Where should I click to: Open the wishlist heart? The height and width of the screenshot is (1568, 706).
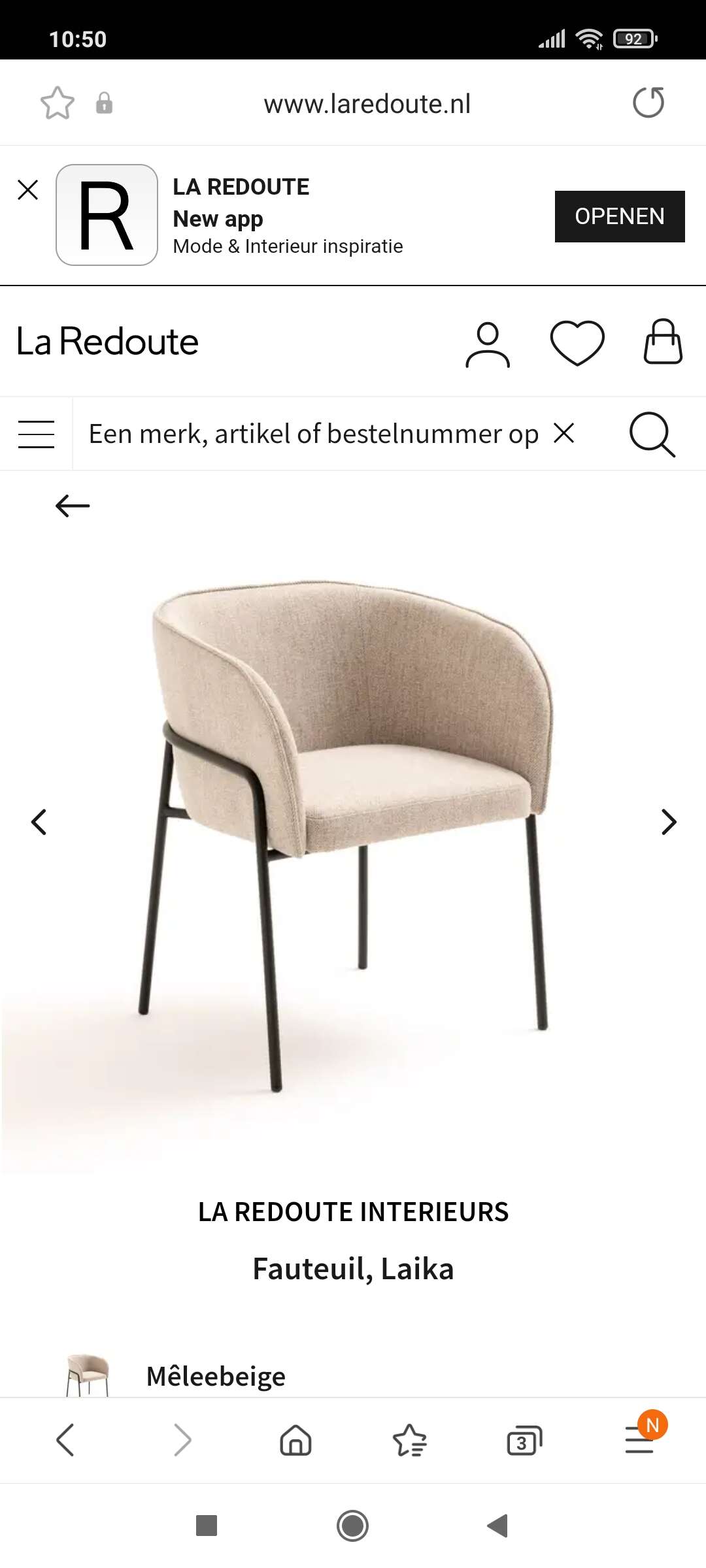[577, 343]
